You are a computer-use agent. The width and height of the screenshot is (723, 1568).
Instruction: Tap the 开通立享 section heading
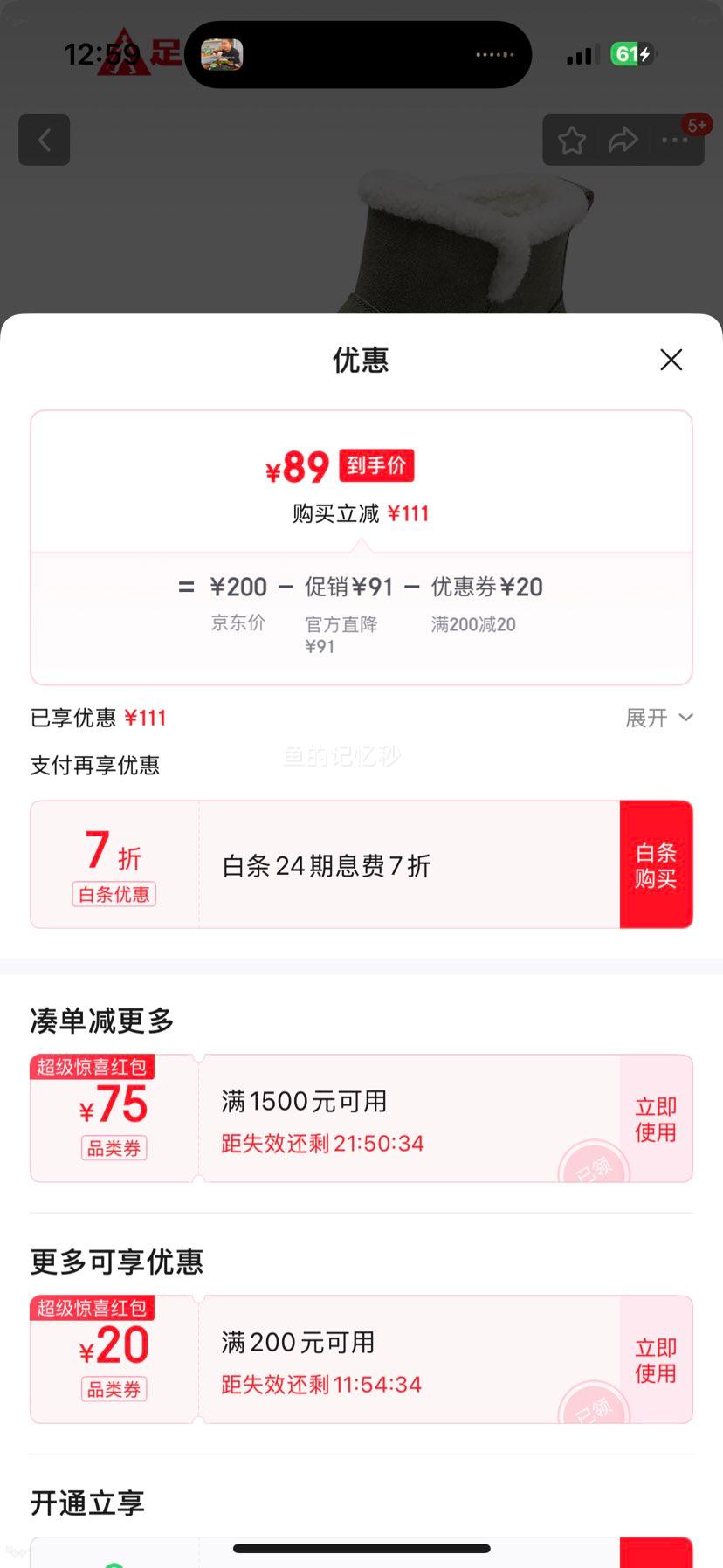86,1503
